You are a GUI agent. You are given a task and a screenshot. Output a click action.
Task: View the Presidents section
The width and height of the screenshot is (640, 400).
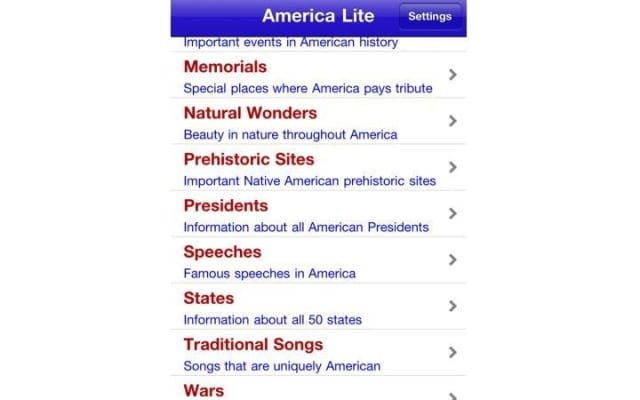(318, 214)
